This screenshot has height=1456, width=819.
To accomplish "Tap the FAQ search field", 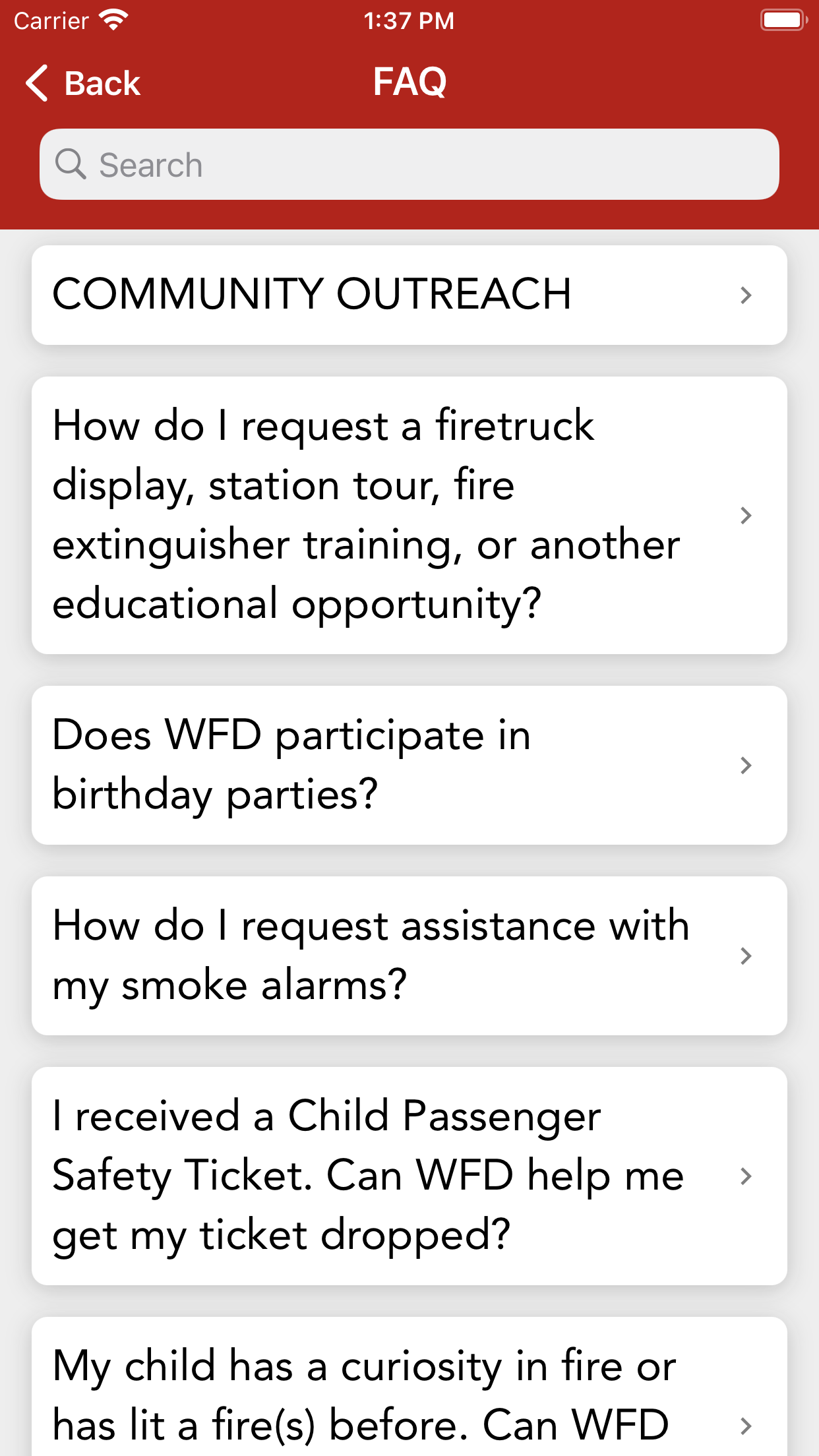I will (409, 165).
